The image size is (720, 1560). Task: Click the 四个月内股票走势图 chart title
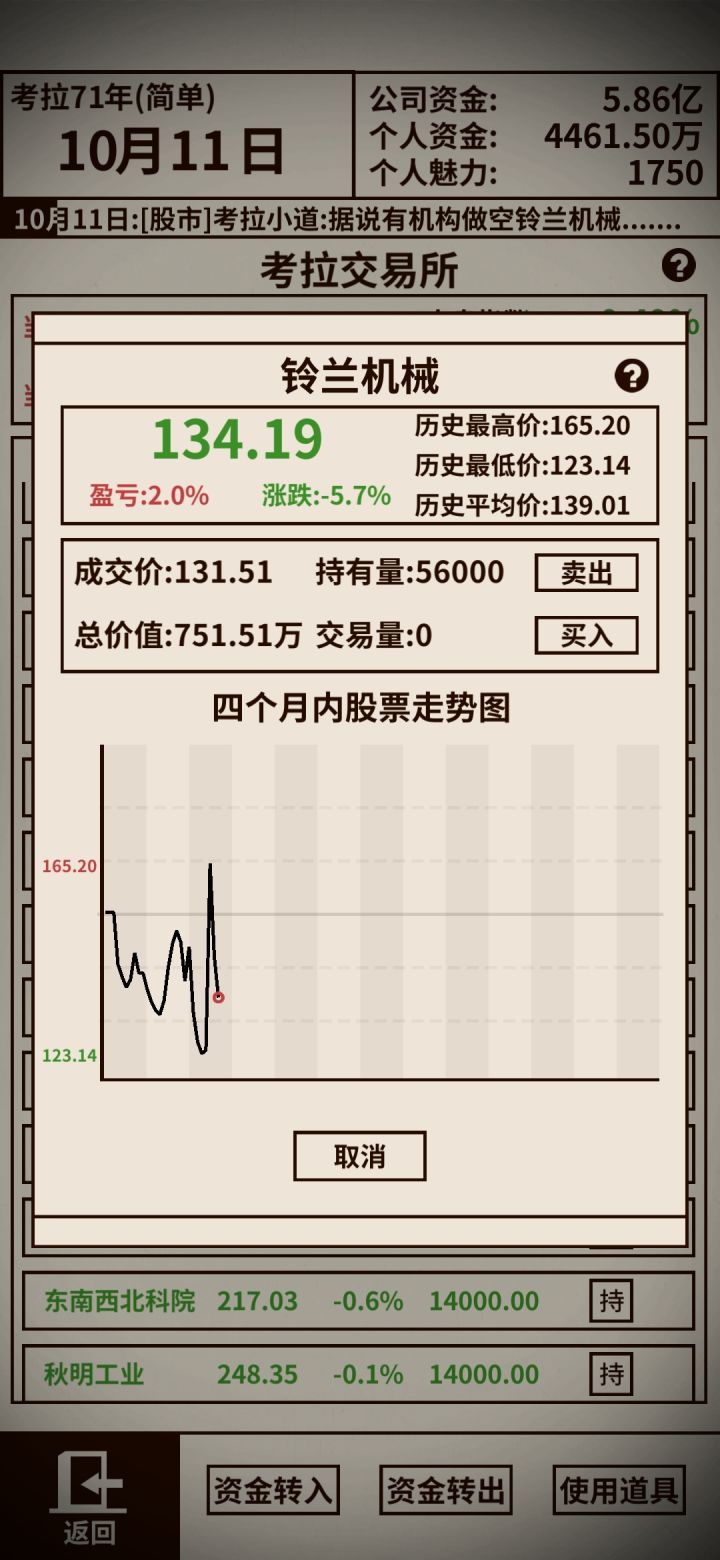coord(360,707)
